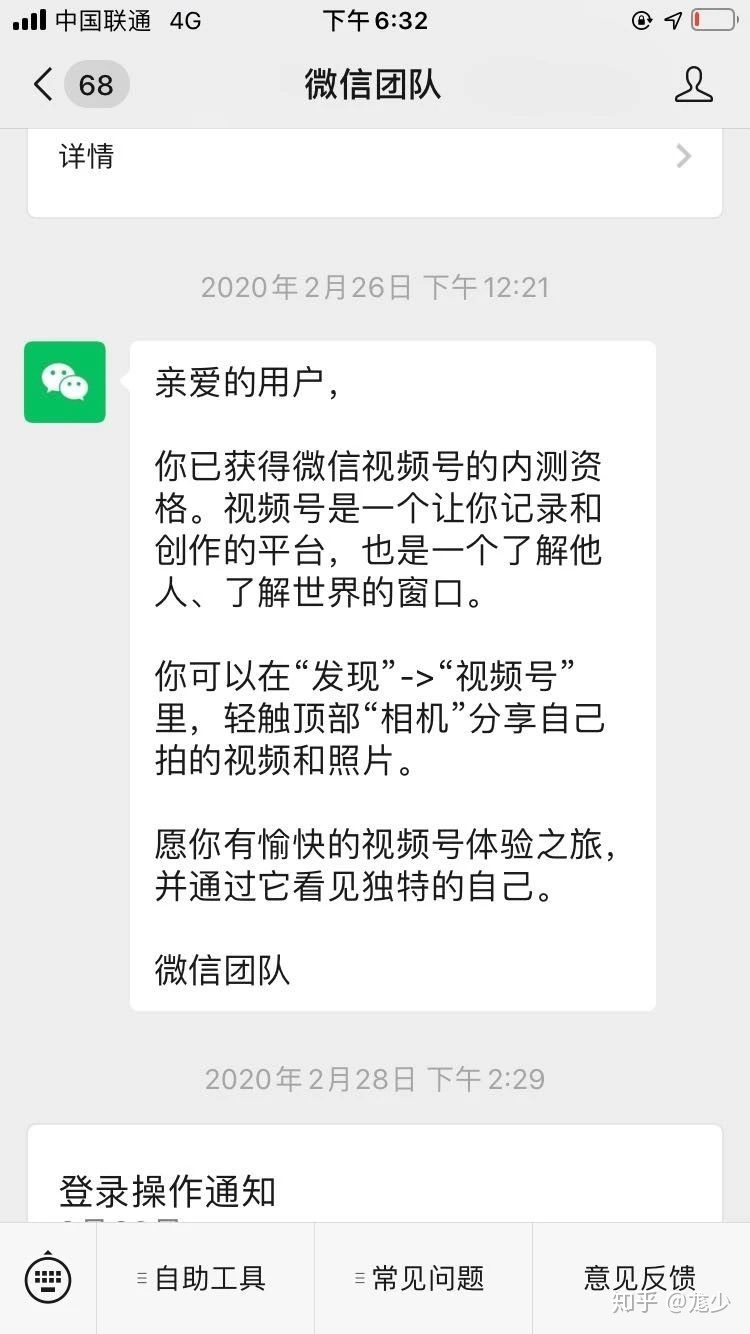Tap the orientation lock icon in status bar

(x=641, y=19)
